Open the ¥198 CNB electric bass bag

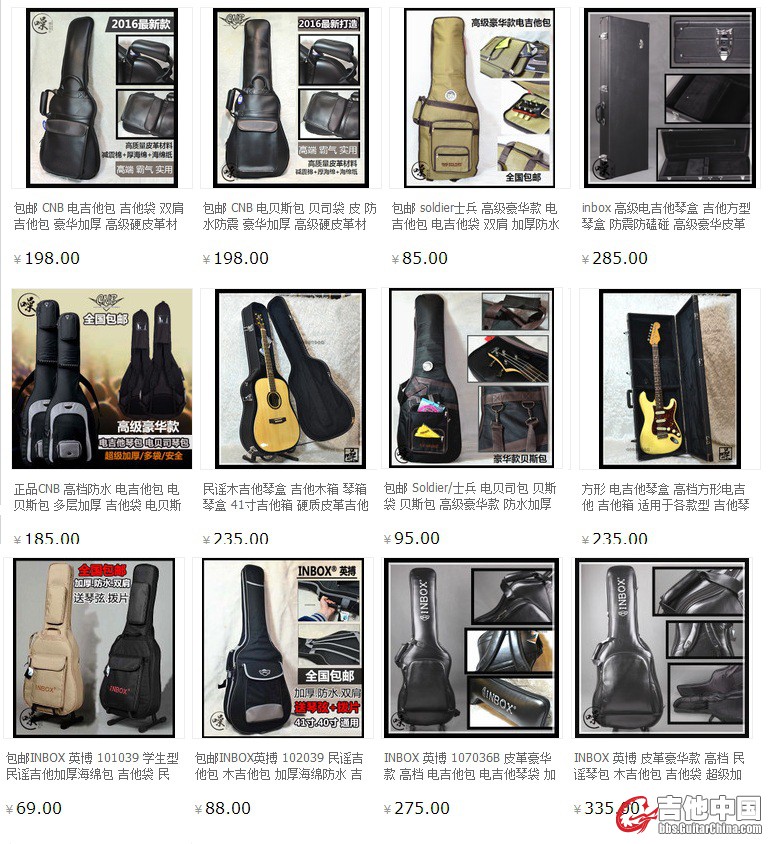click(289, 98)
